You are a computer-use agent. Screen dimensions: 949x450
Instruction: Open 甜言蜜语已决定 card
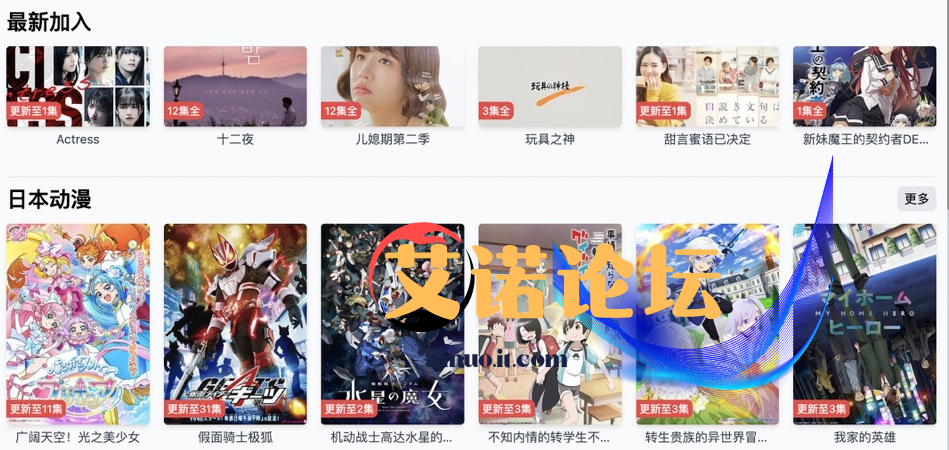click(707, 86)
